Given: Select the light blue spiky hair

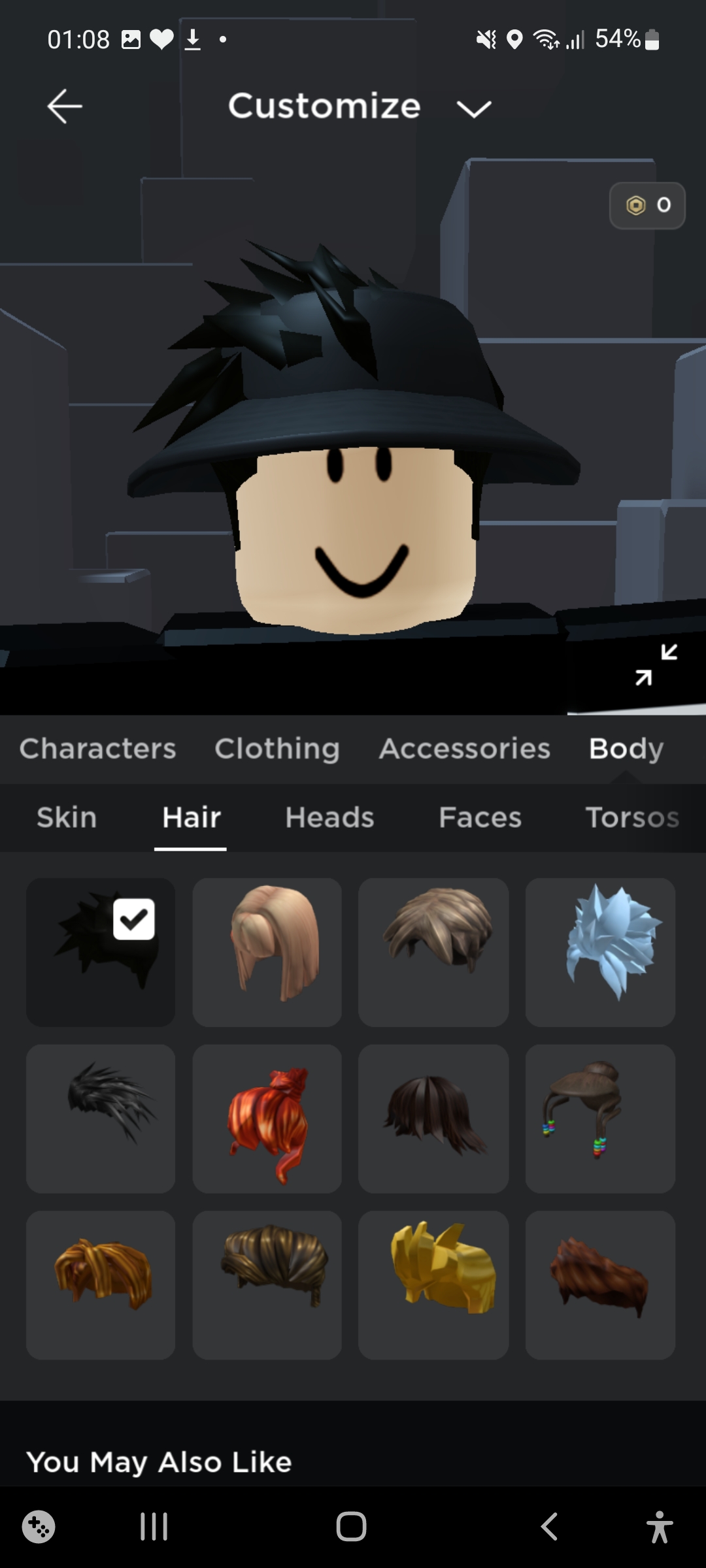Looking at the screenshot, I should (600, 952).
